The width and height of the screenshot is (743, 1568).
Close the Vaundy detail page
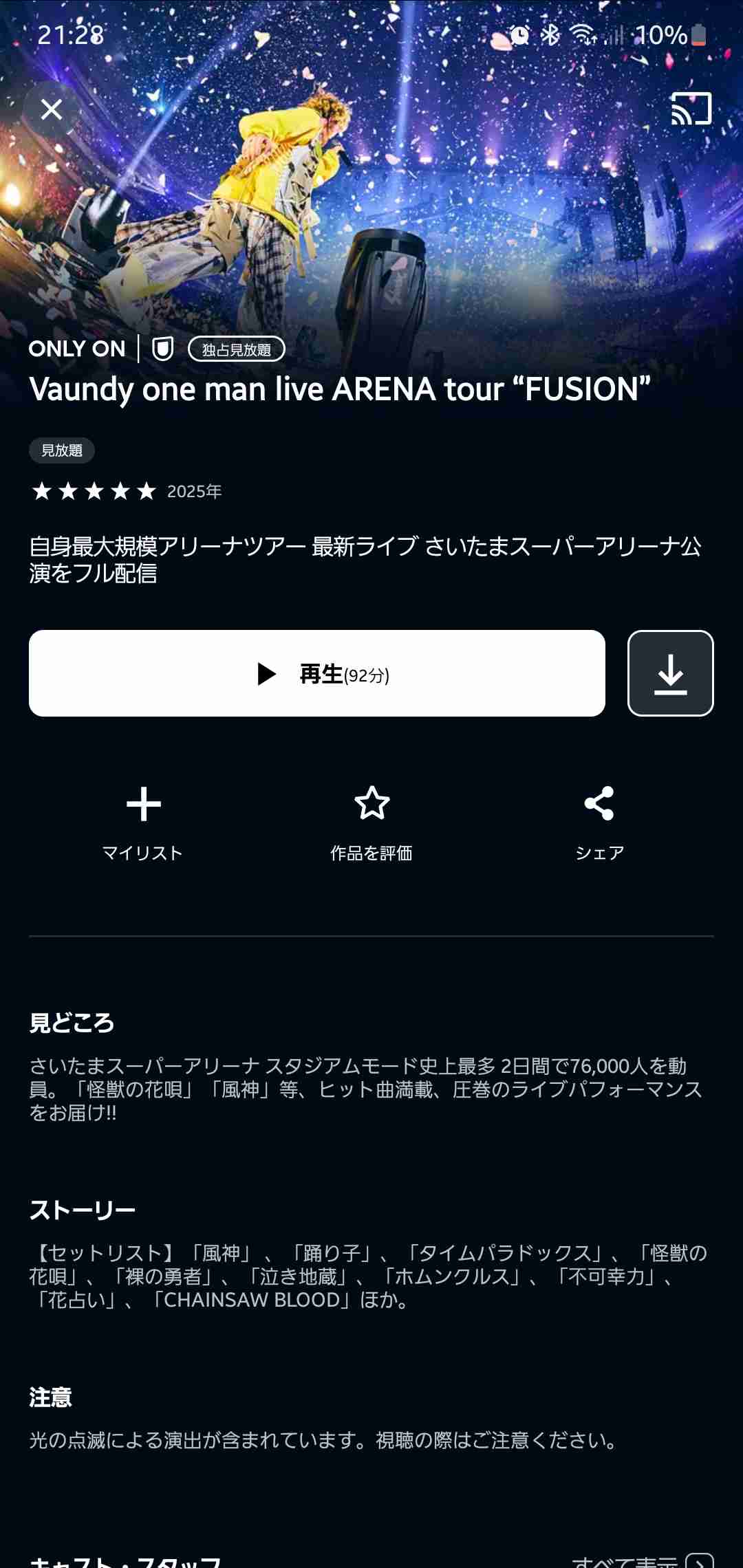coord(52,109)
